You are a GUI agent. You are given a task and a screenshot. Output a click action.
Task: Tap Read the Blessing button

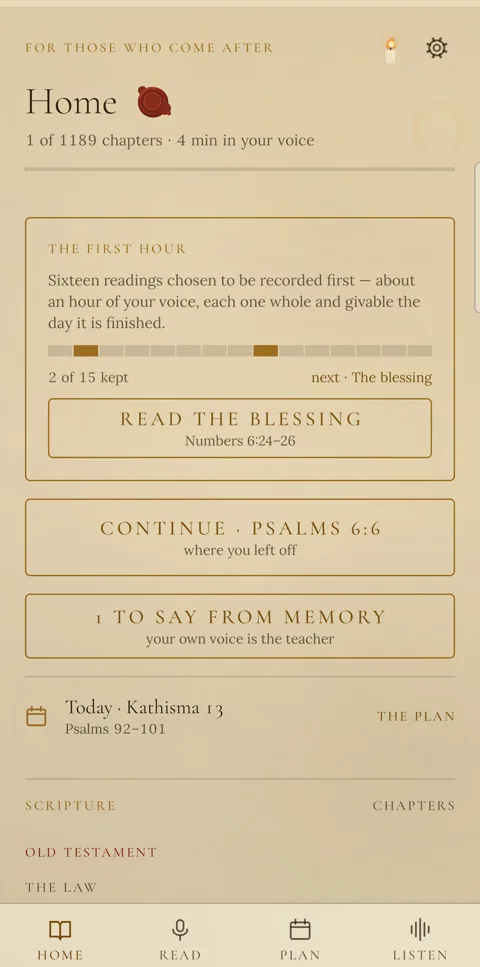point(239,428)
